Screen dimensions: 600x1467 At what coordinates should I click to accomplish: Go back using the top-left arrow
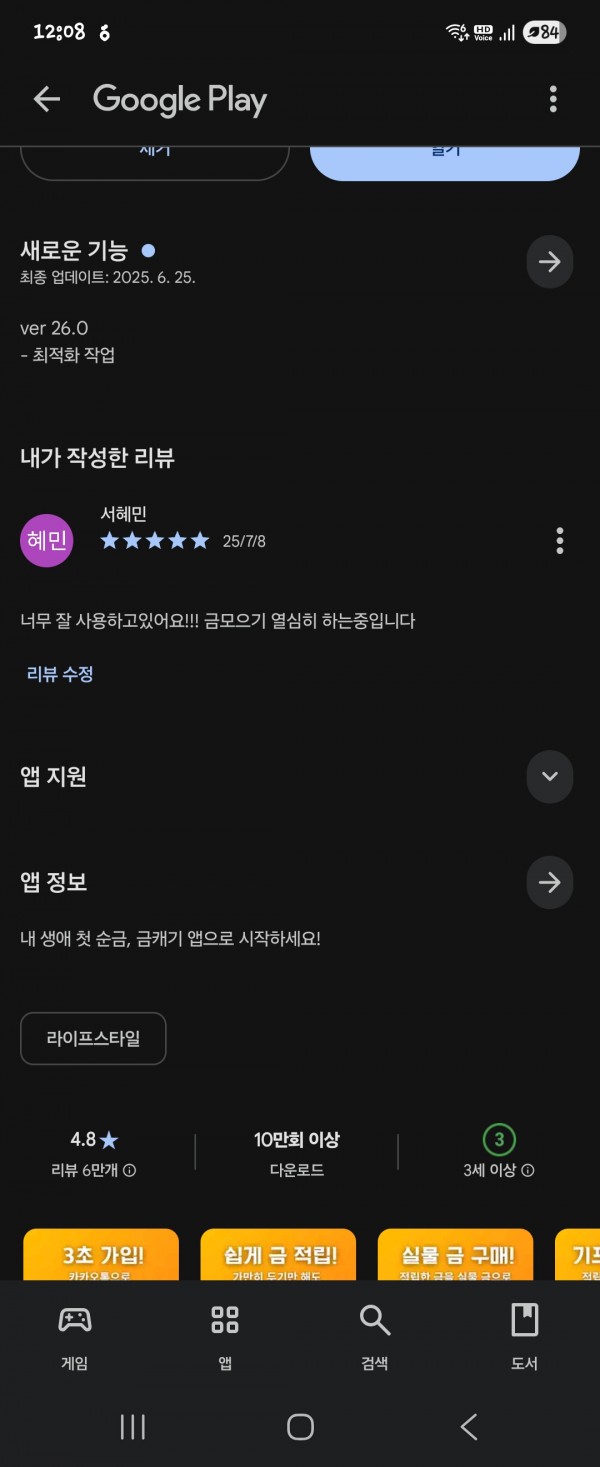pyautogui.click(x=47, y=99)
